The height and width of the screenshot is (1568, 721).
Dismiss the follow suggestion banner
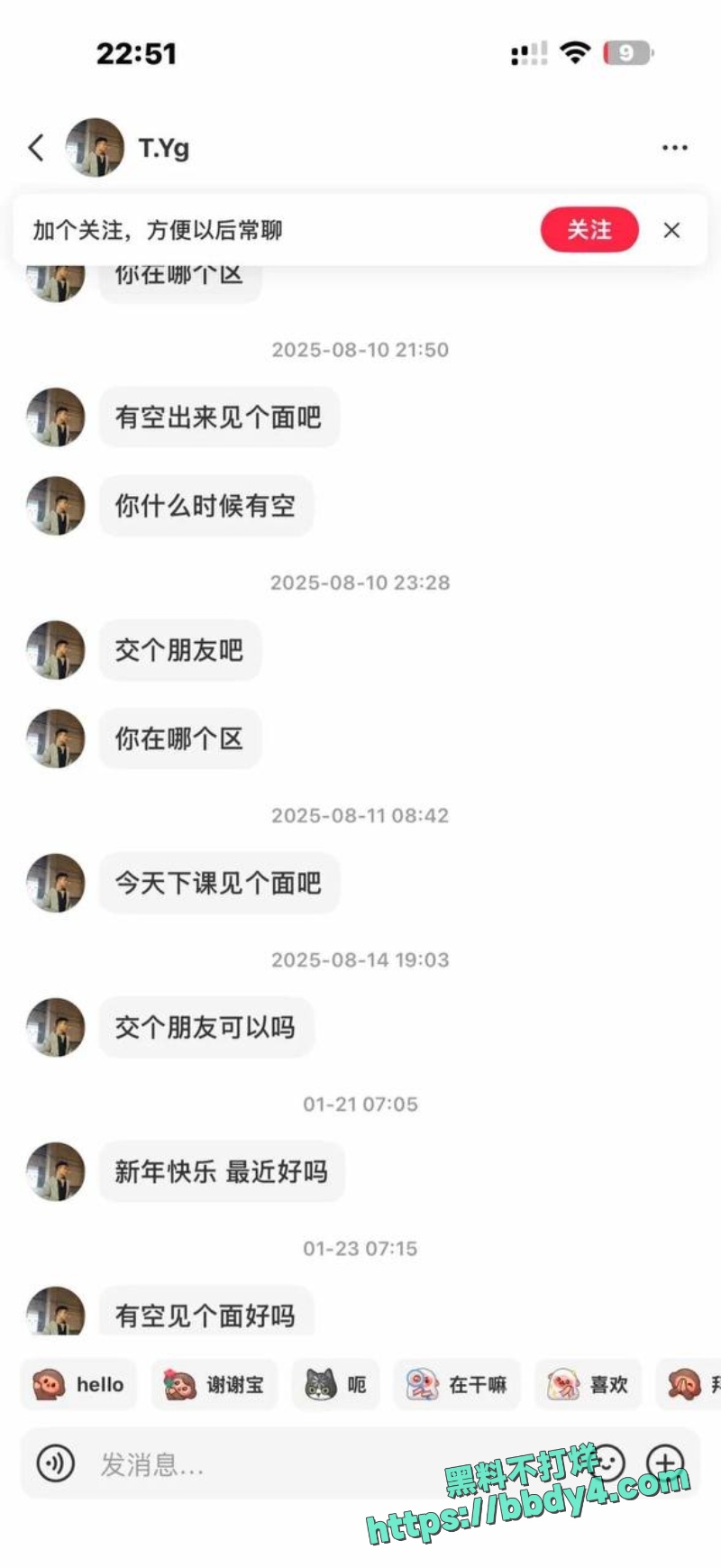click(x=671, y=230)
